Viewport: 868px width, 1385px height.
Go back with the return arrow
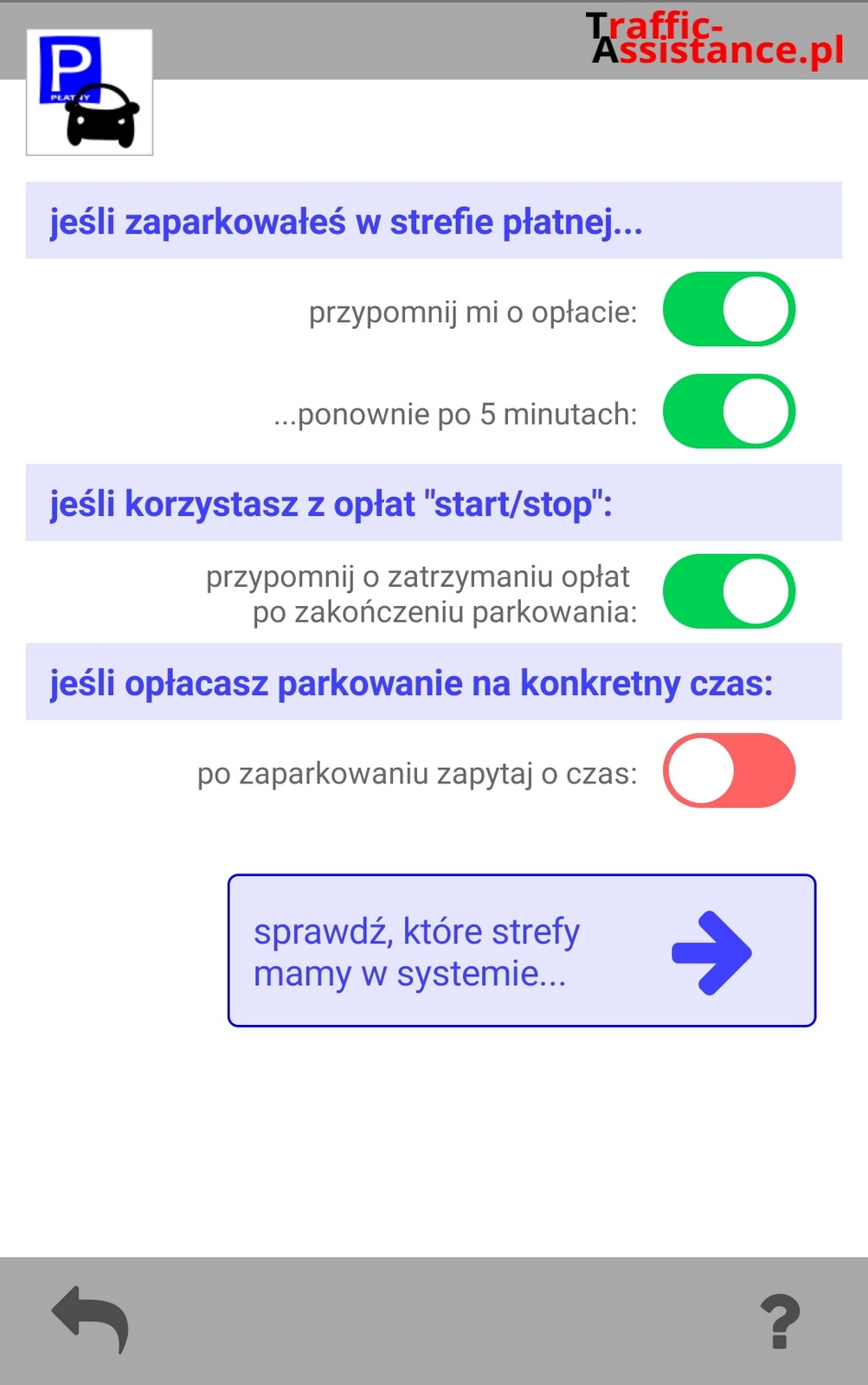(91, 1318)
